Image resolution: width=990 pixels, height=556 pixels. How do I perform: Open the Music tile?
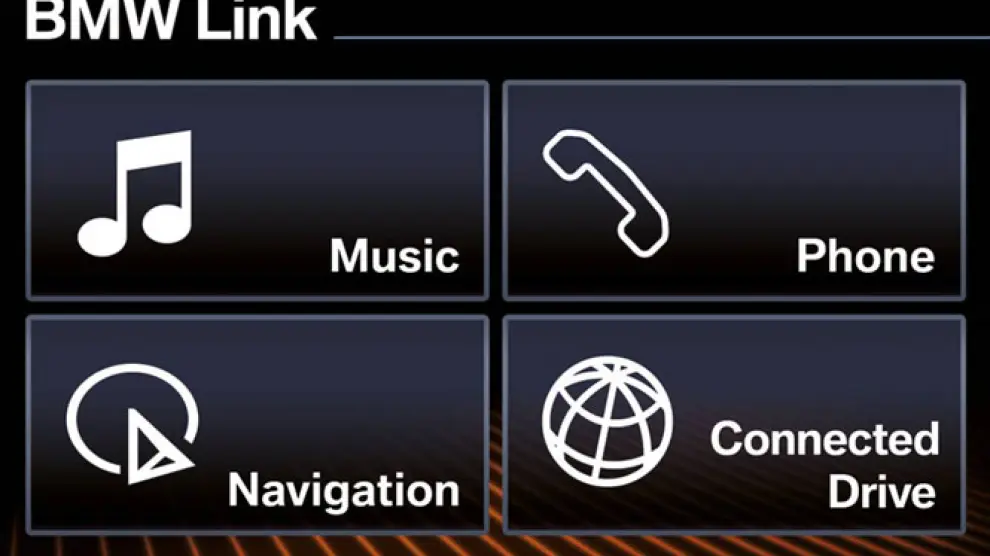click(257, 190)
